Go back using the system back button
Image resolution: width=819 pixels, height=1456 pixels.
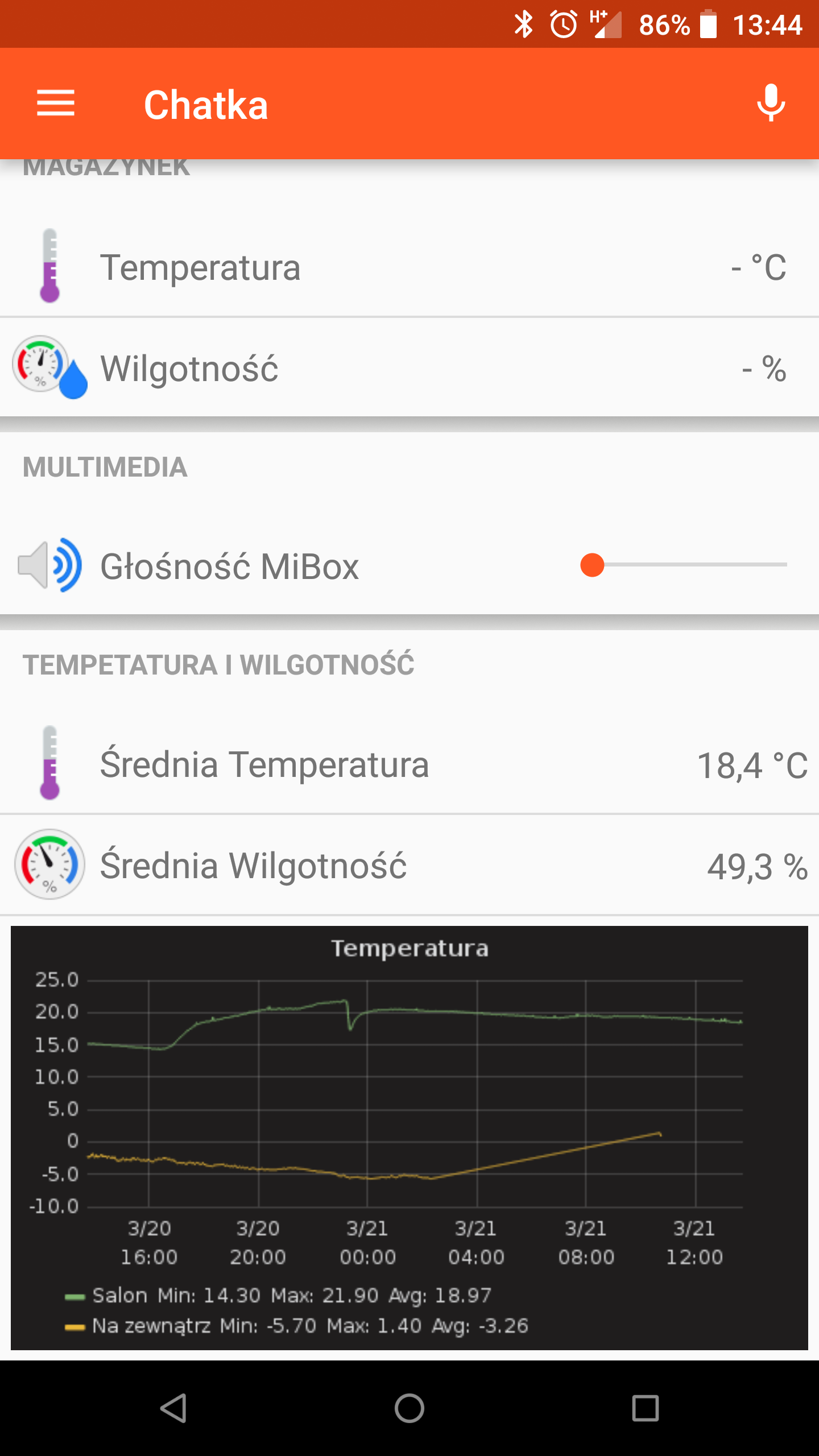click(173, 1408)
